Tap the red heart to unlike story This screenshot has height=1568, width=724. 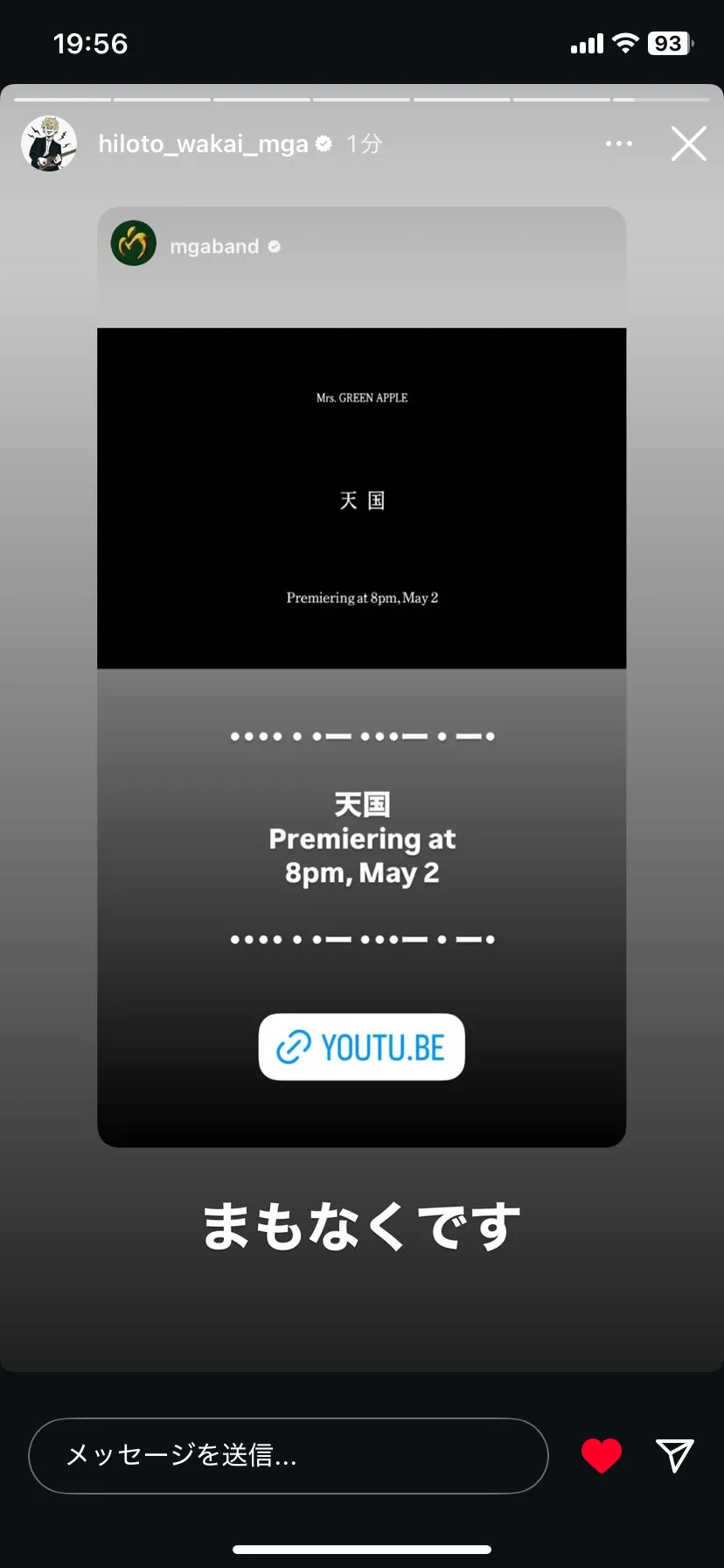(602, 1455)
